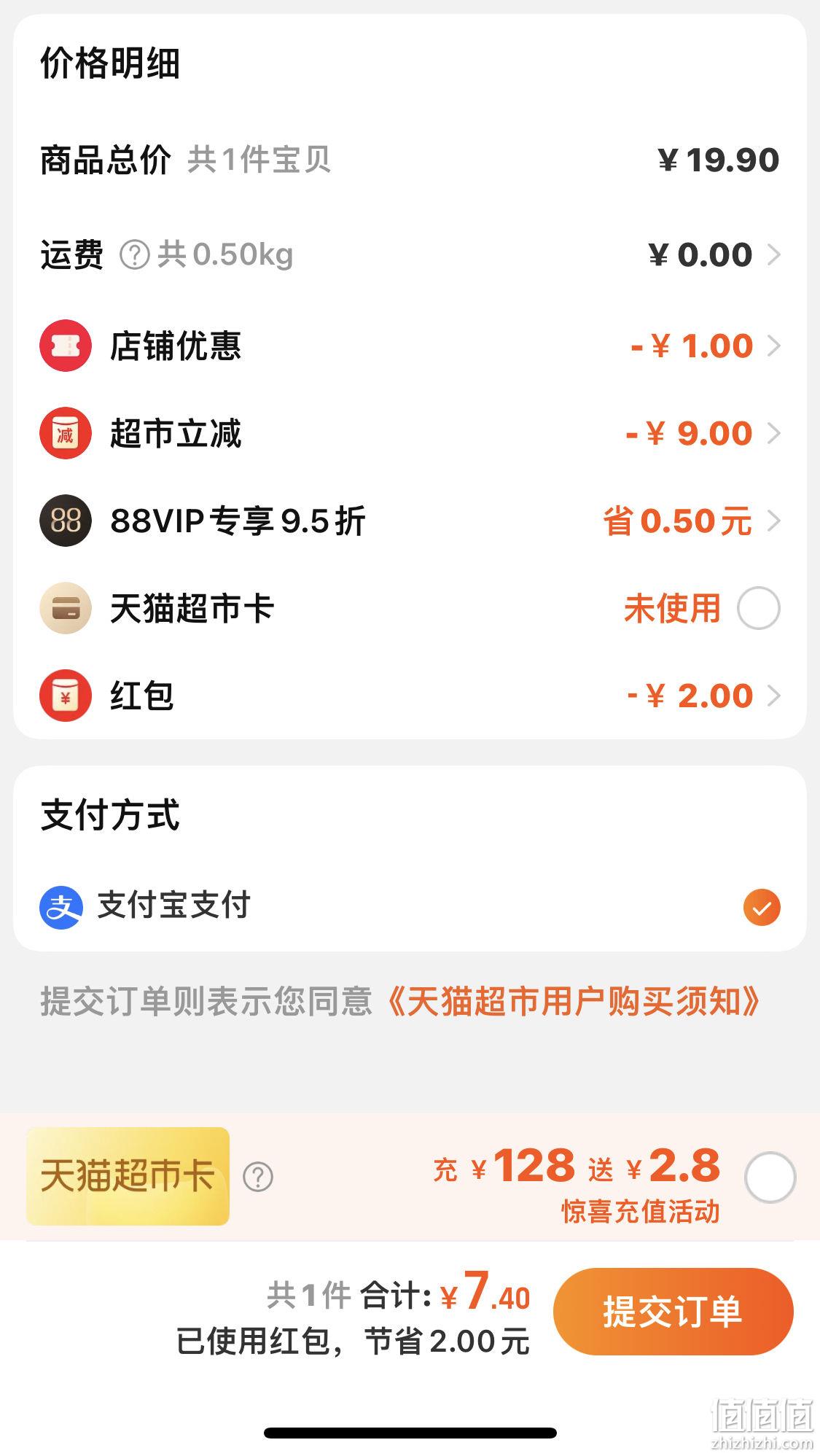The image size is (820, 1456).
Task: Submit the order with 提交订单
Action: click(673, 1312)
